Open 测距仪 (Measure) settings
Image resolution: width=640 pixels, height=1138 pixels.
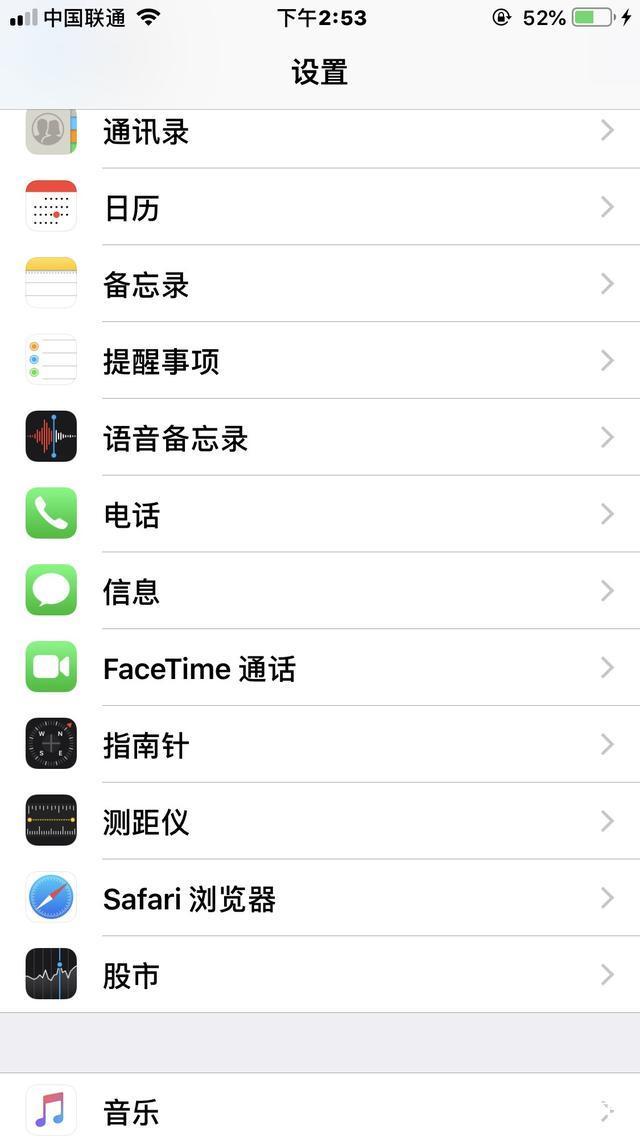[320, 822]
